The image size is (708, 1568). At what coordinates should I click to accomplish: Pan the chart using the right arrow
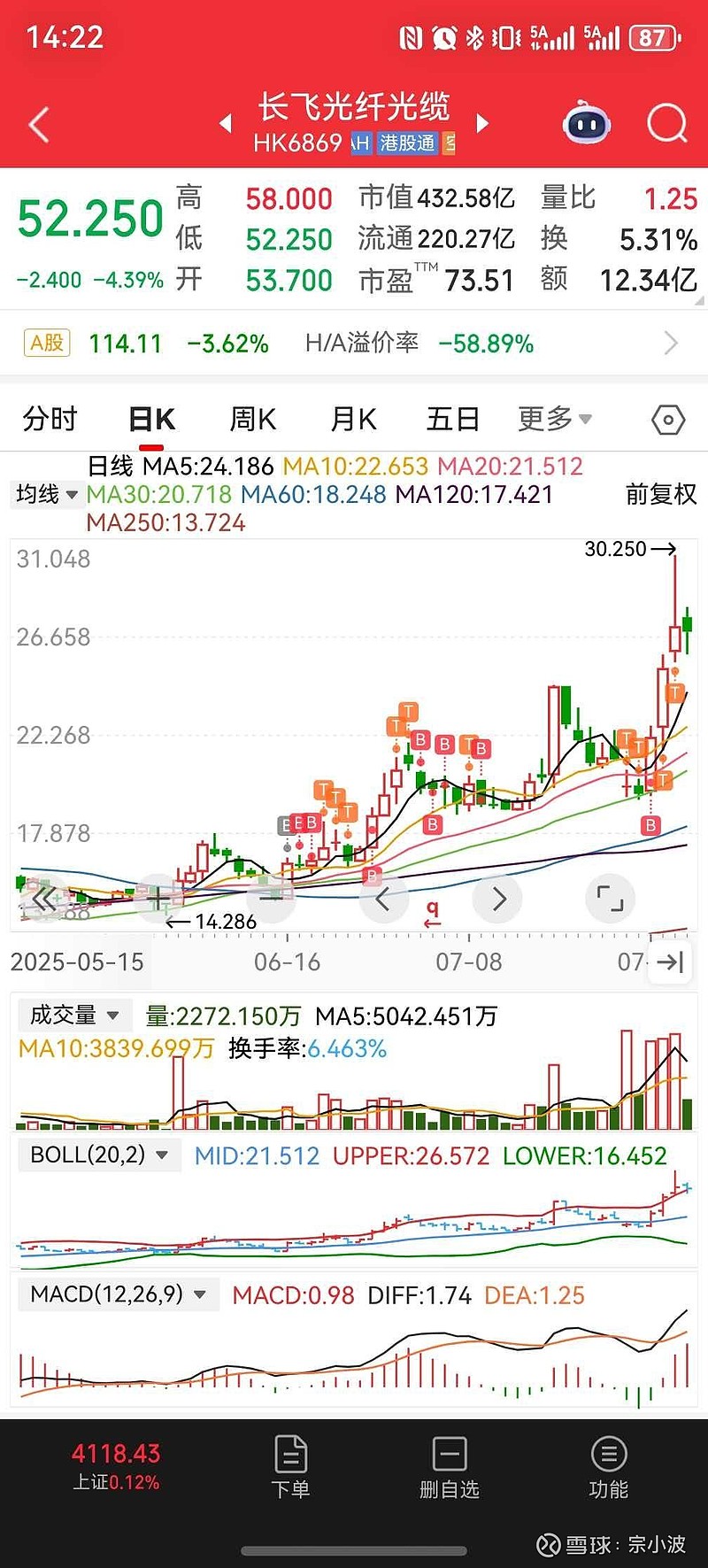tap(497, 898)
